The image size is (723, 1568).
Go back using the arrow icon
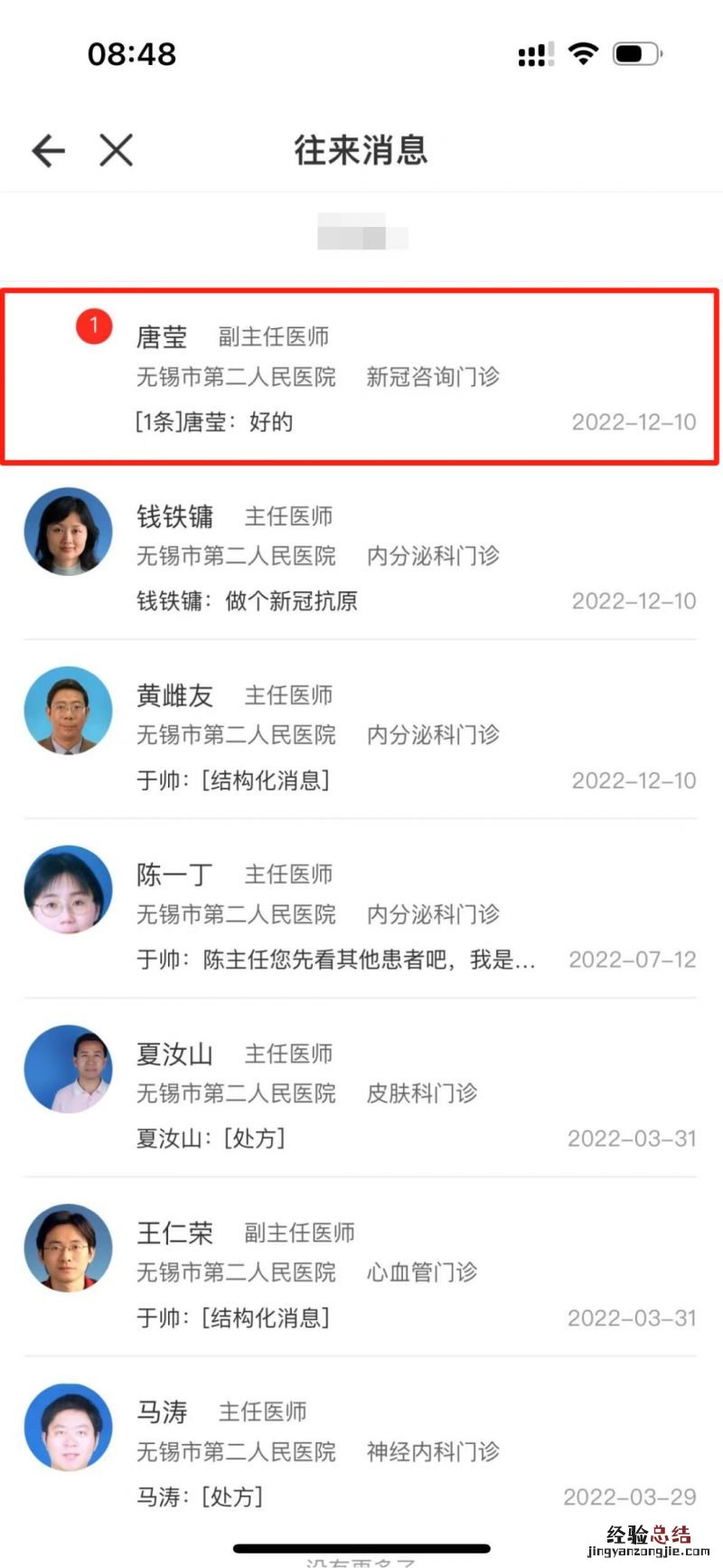coord(49,150)
